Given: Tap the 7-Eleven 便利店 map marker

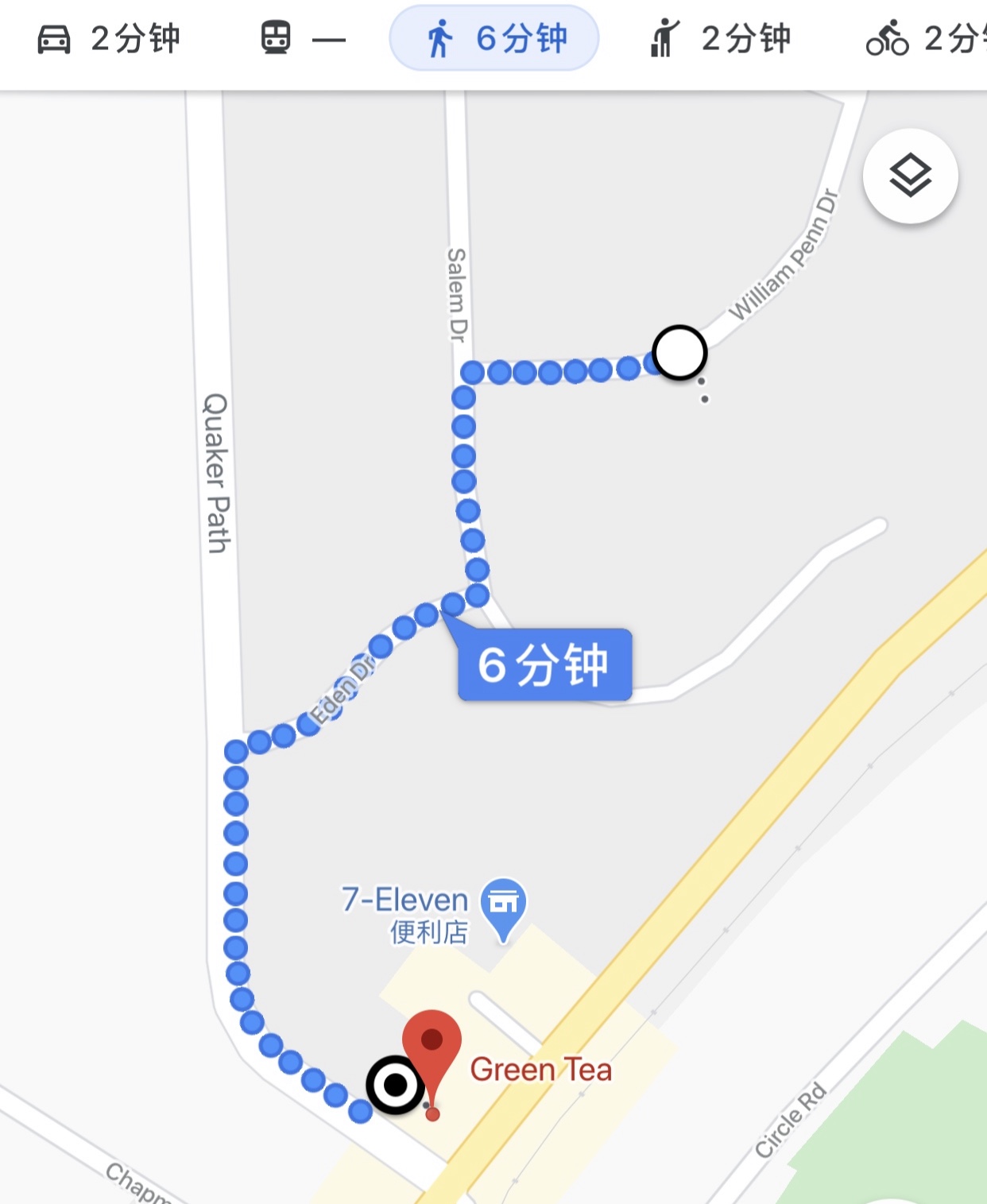Looking at the screenshot, I should point(503,906).
